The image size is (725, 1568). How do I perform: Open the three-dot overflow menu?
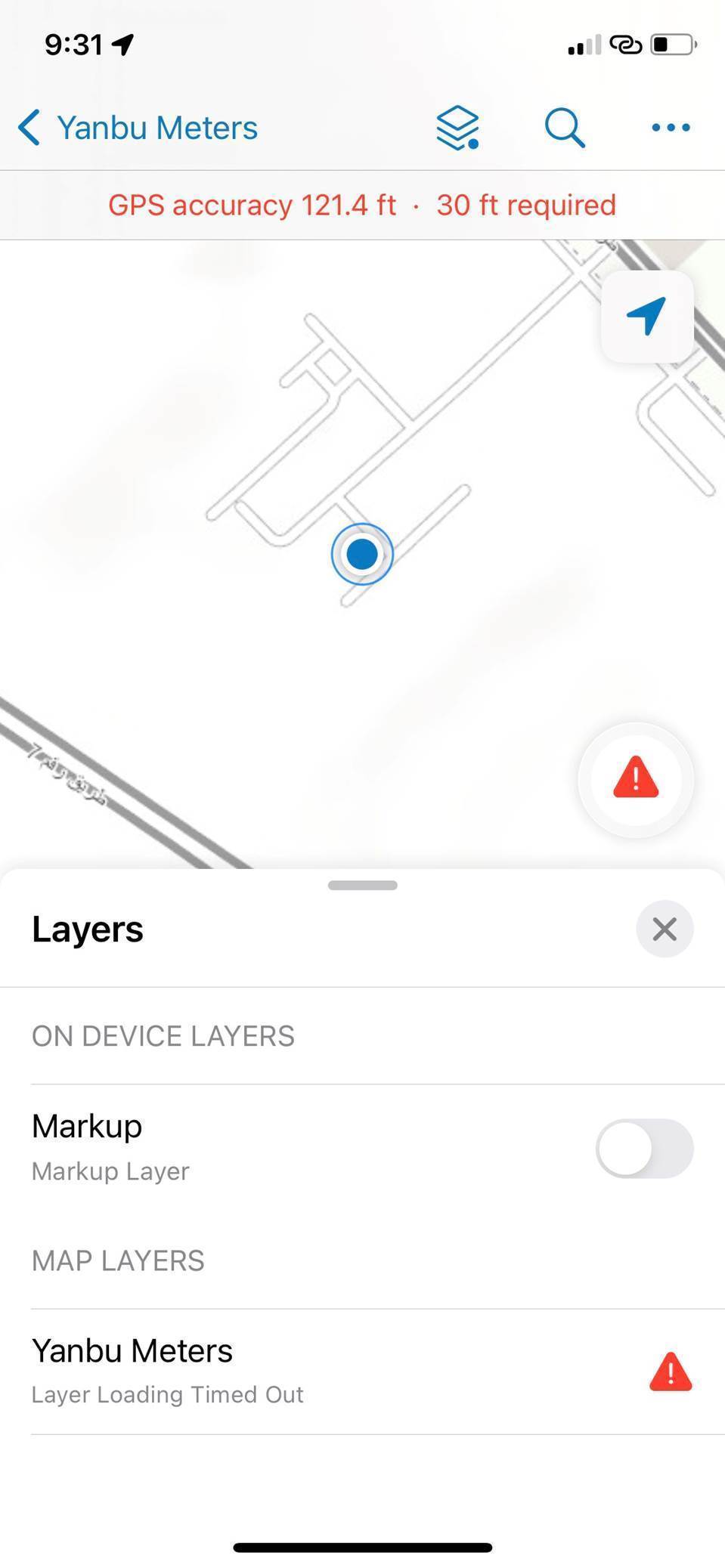(671, 128)
